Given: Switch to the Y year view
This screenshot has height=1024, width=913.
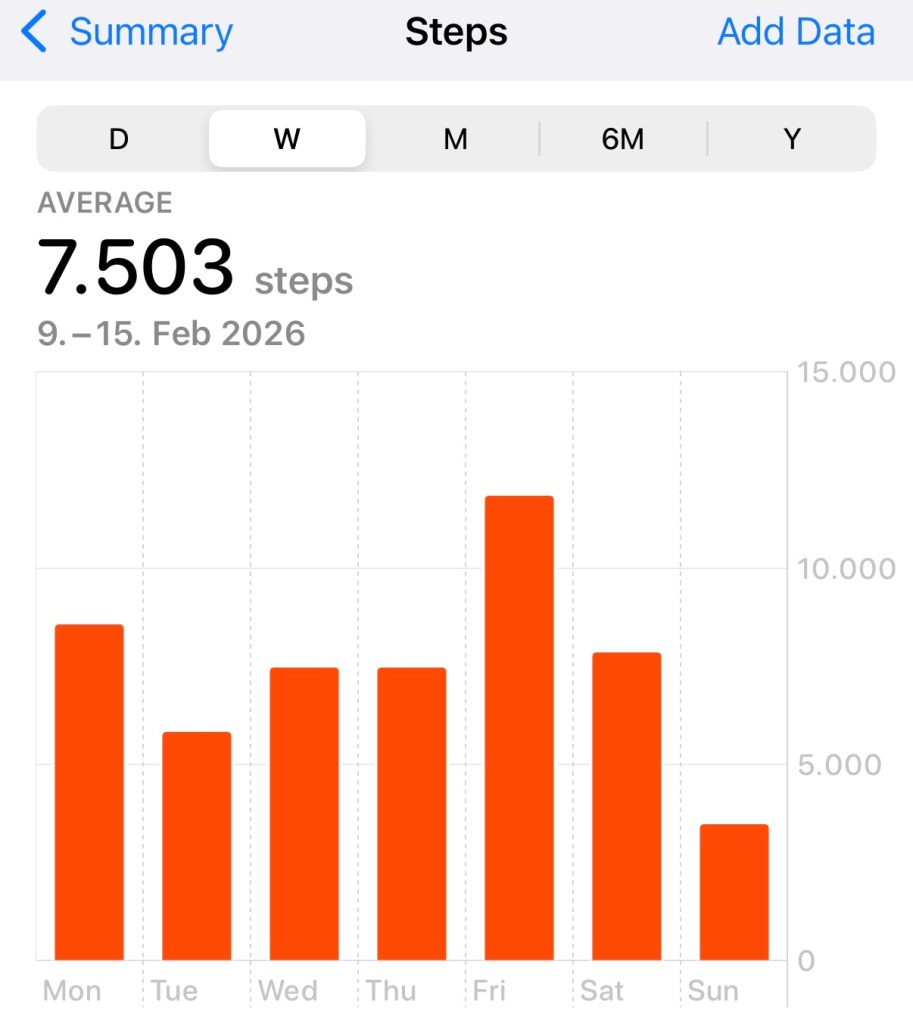Looking at the screenshot, I should (792, 139).
